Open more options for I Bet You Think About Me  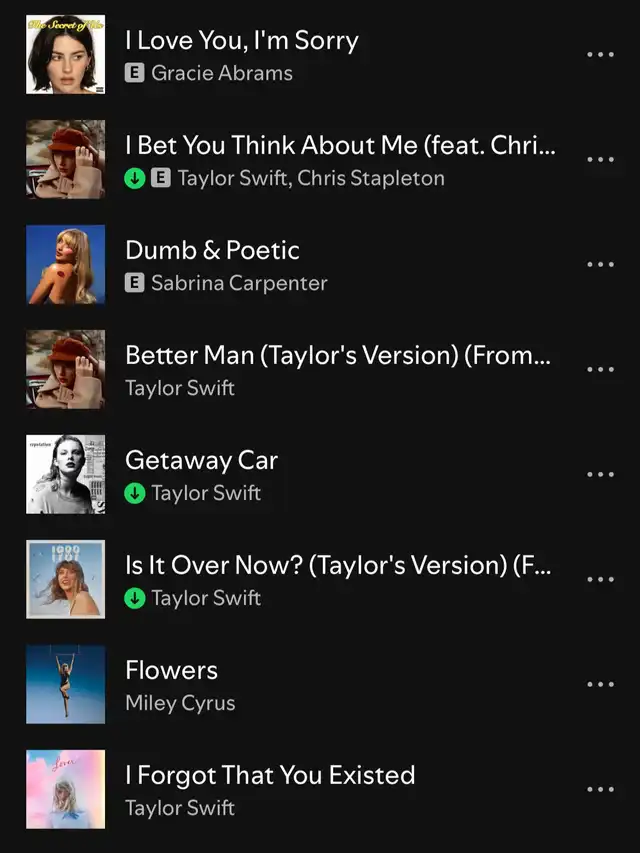pos(600,160)
